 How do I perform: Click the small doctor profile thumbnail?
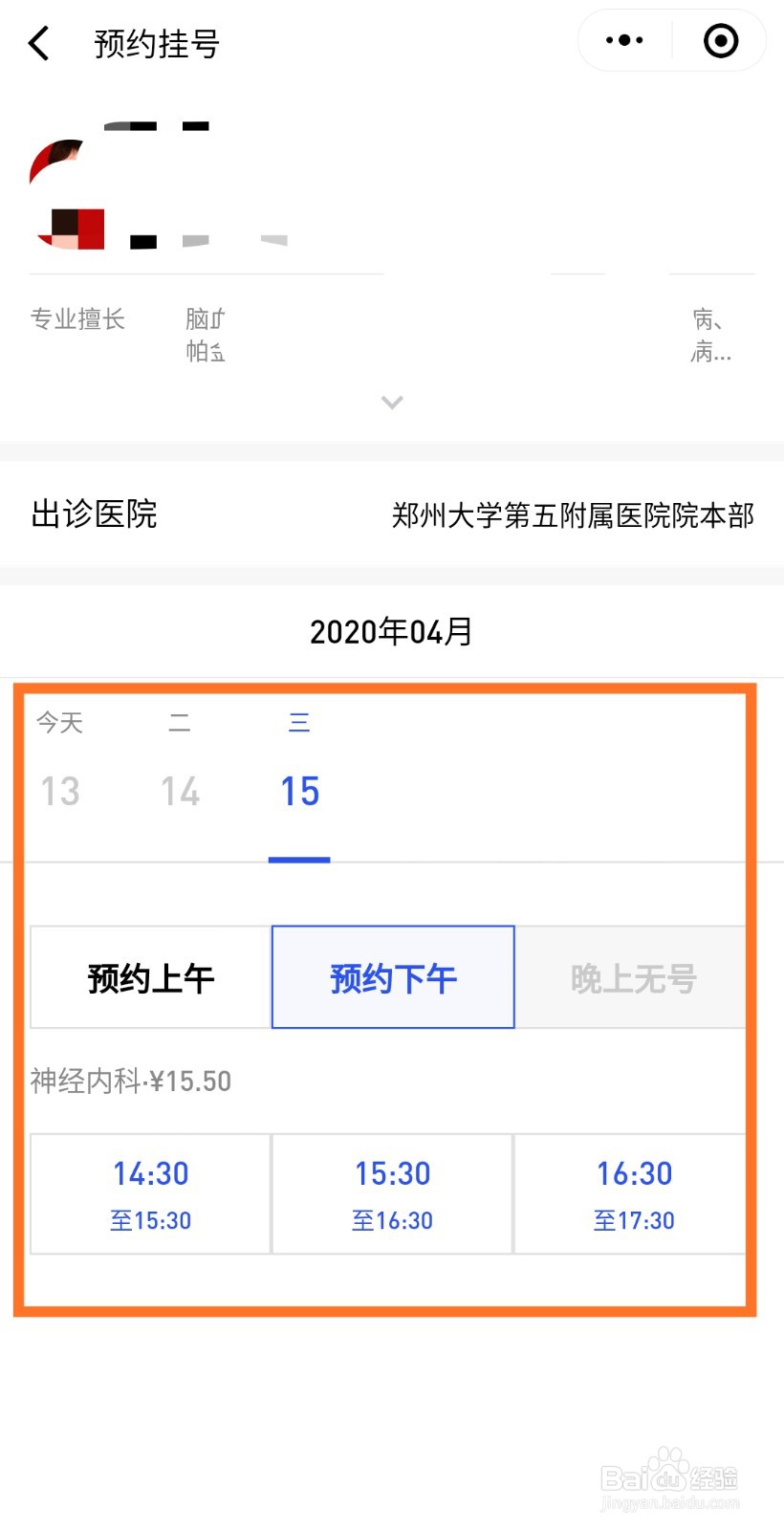click(x=72, y=228)
